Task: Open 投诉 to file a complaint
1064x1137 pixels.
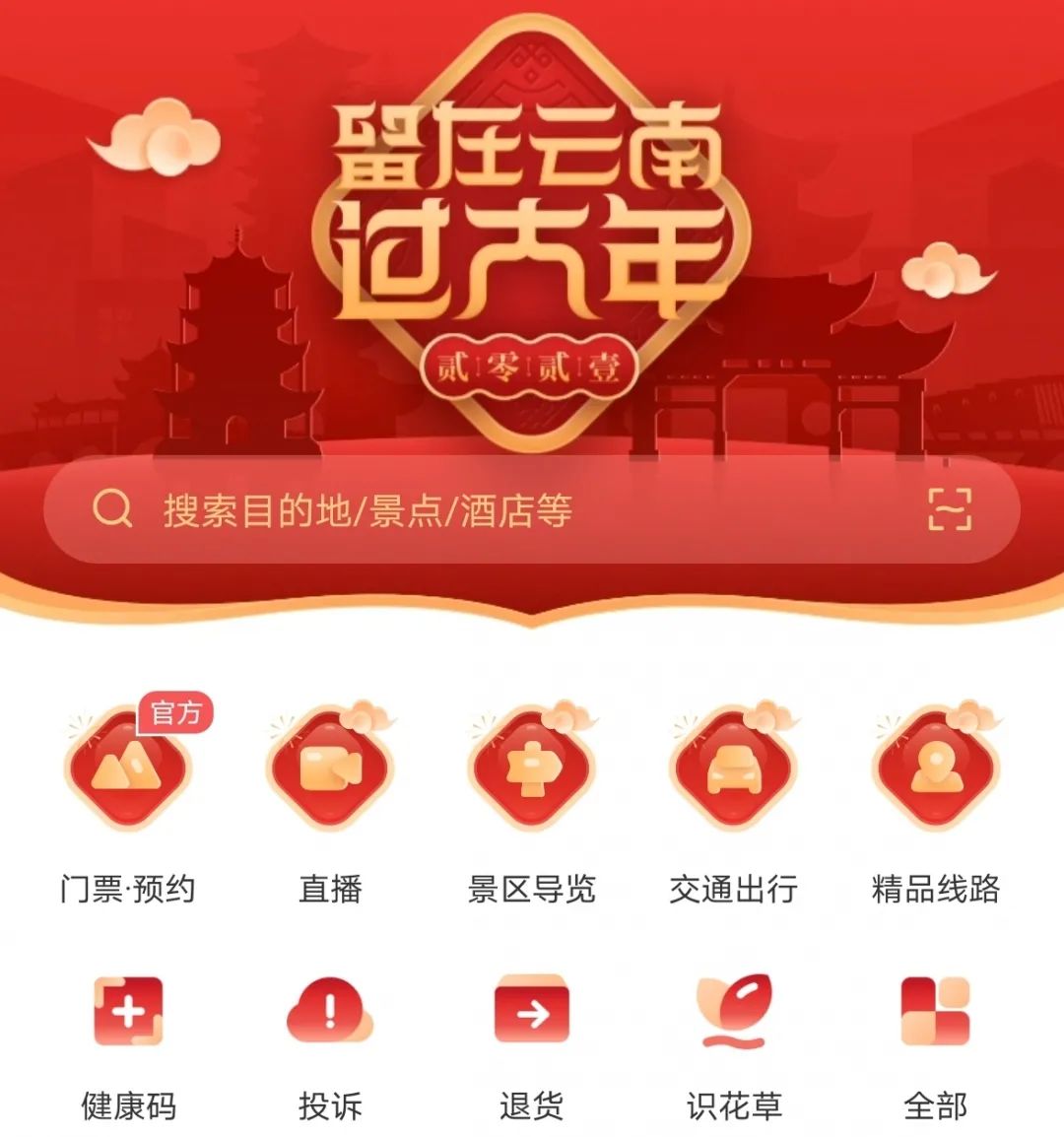Action: coord(330,1013)
